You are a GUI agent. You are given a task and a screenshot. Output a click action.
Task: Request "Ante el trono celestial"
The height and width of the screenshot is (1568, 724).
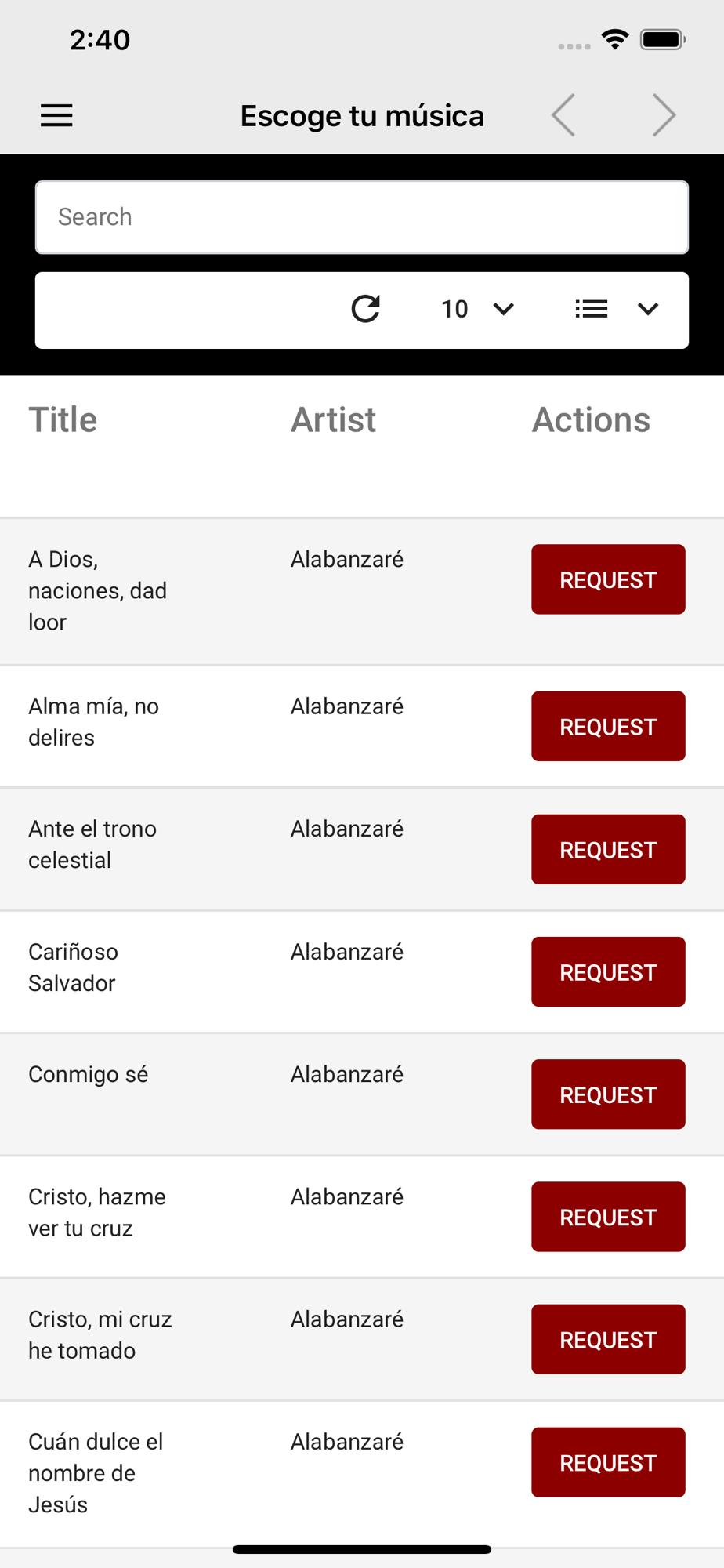[x=608, y=849]
